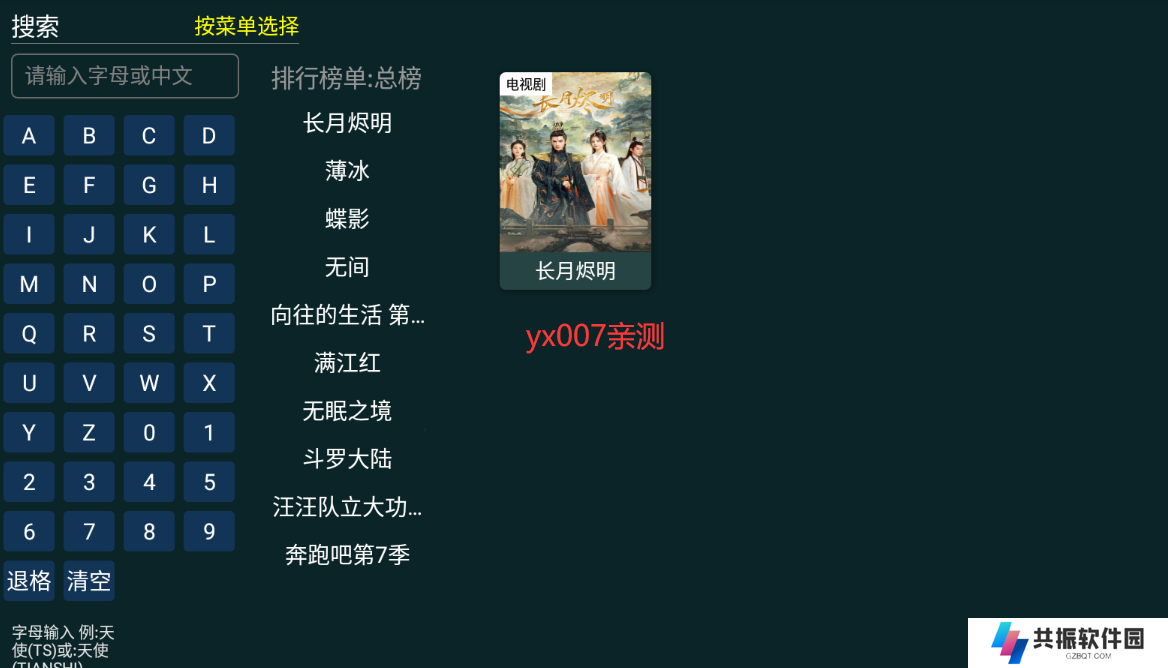Tap the search input field

125,76
